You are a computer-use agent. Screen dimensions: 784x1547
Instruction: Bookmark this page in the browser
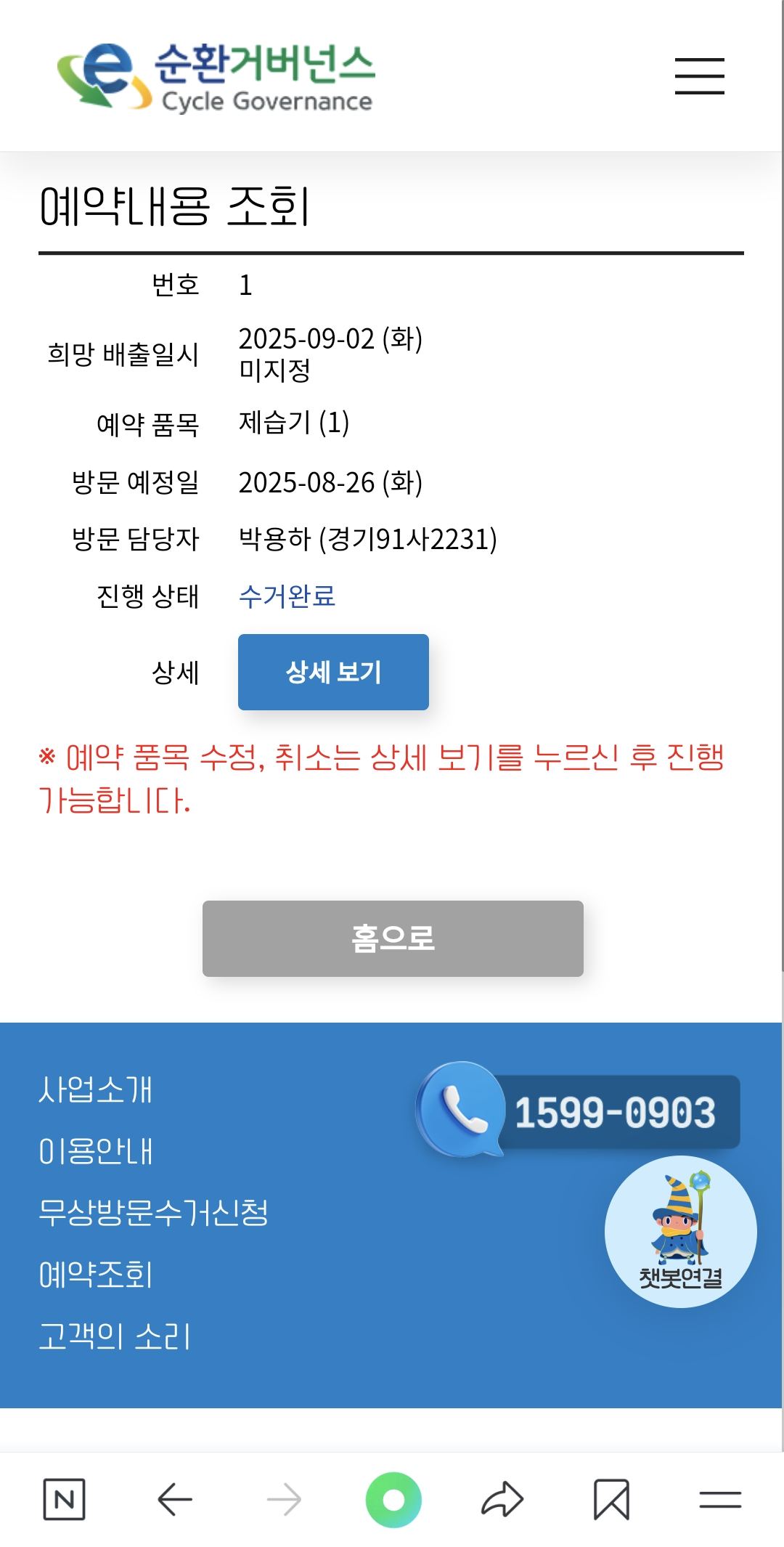(x=611, y=1499)
